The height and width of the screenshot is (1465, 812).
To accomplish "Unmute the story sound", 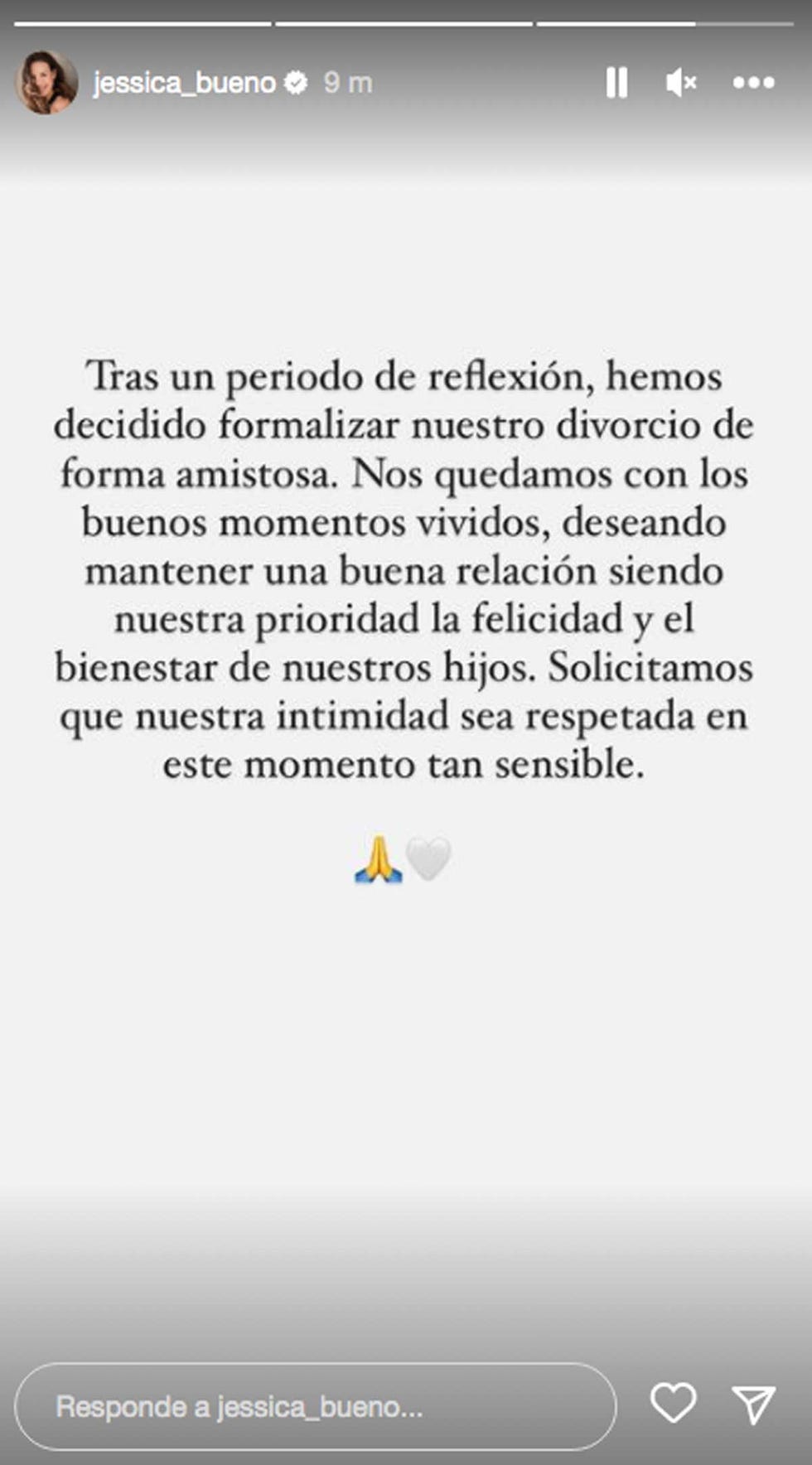I will [681, 83].
